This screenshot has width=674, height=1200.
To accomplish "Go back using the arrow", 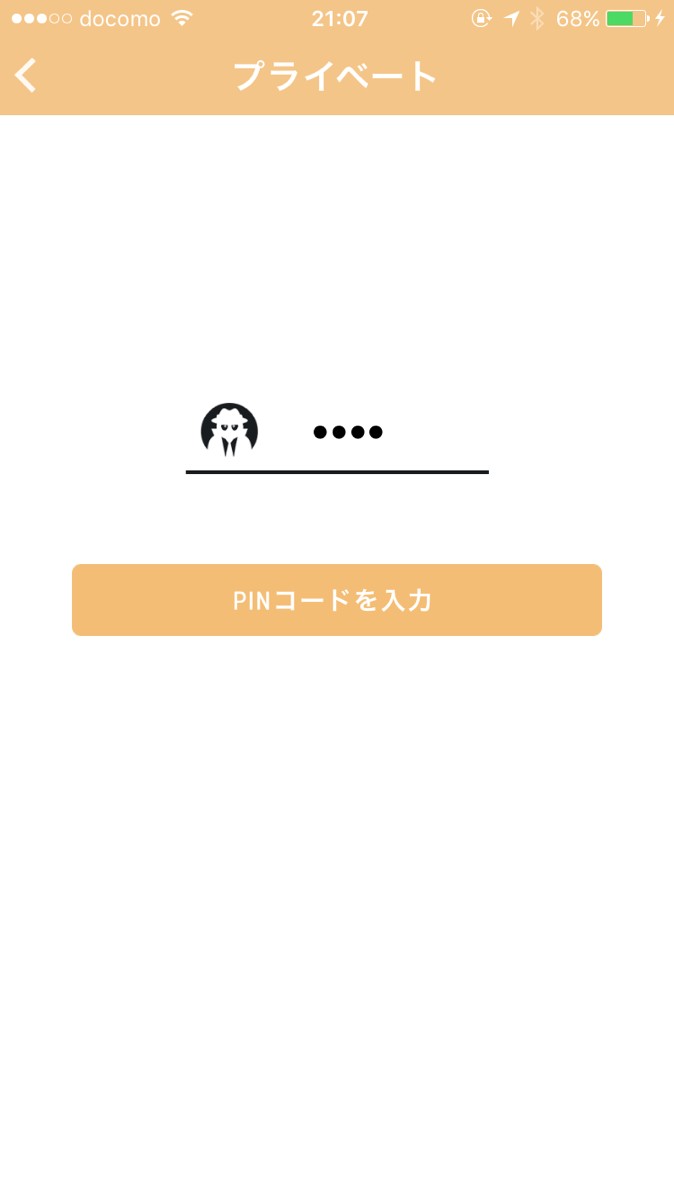I will click(26, 75).
